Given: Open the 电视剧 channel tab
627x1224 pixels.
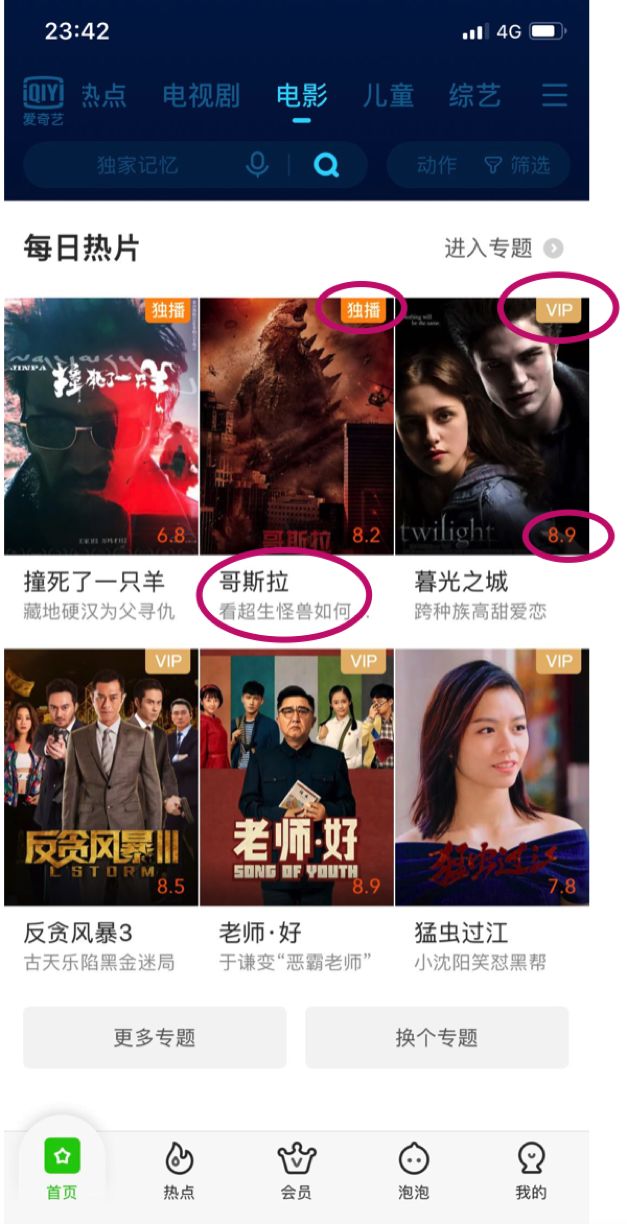Looking at the screenshot, I should [x=201, y=96].
